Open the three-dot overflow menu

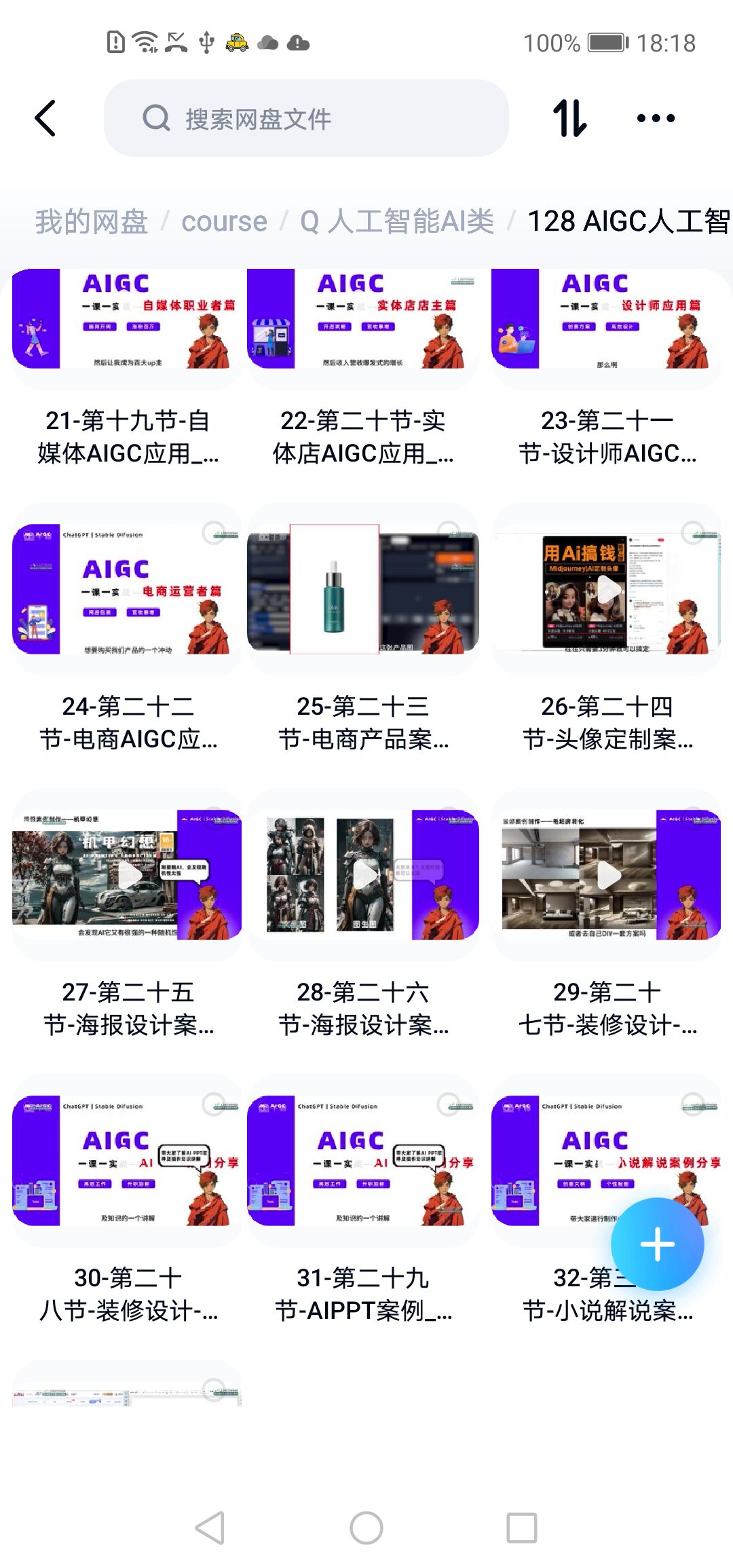[x=656, y=119]
